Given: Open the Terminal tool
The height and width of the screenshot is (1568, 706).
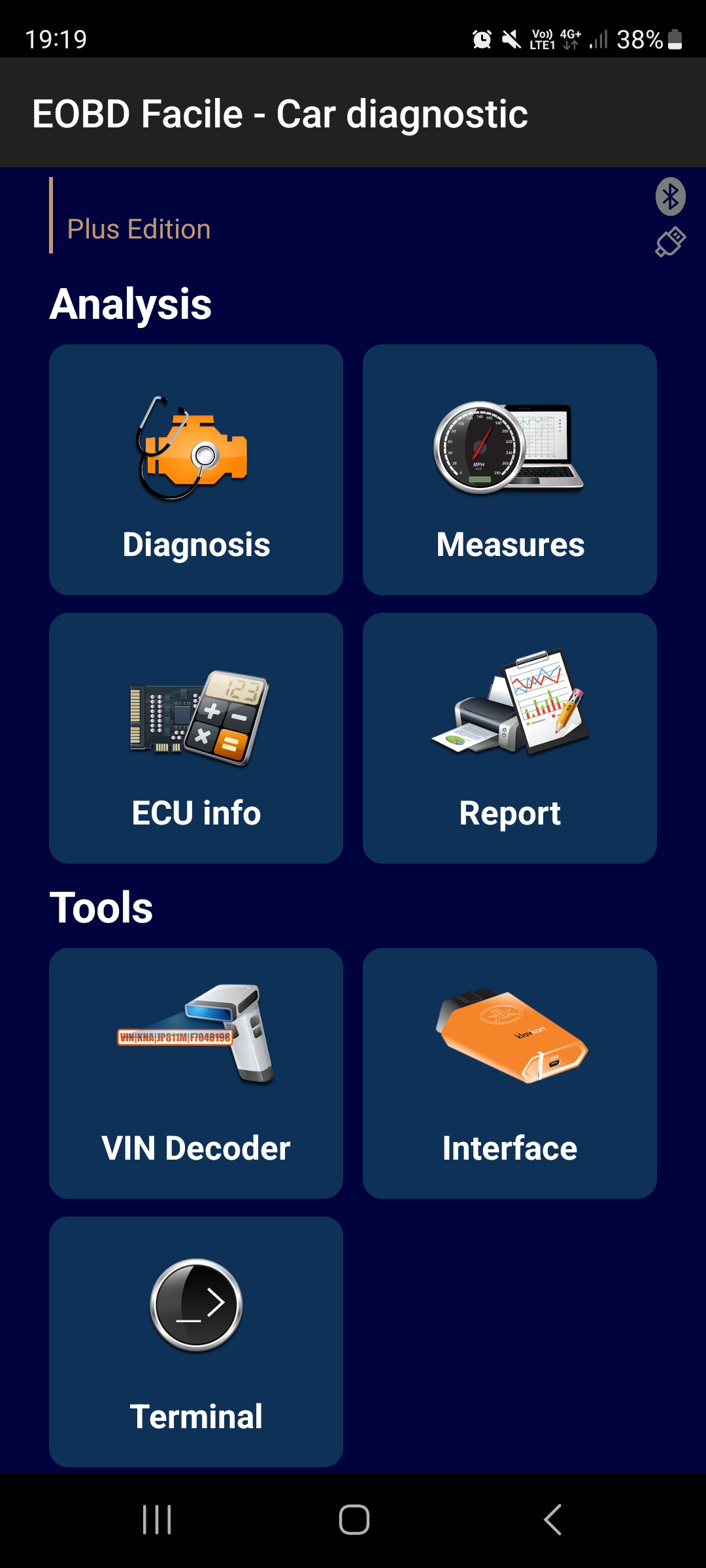Looking at the screenshot, I should pyautogui.click(x=196, y=1341).
